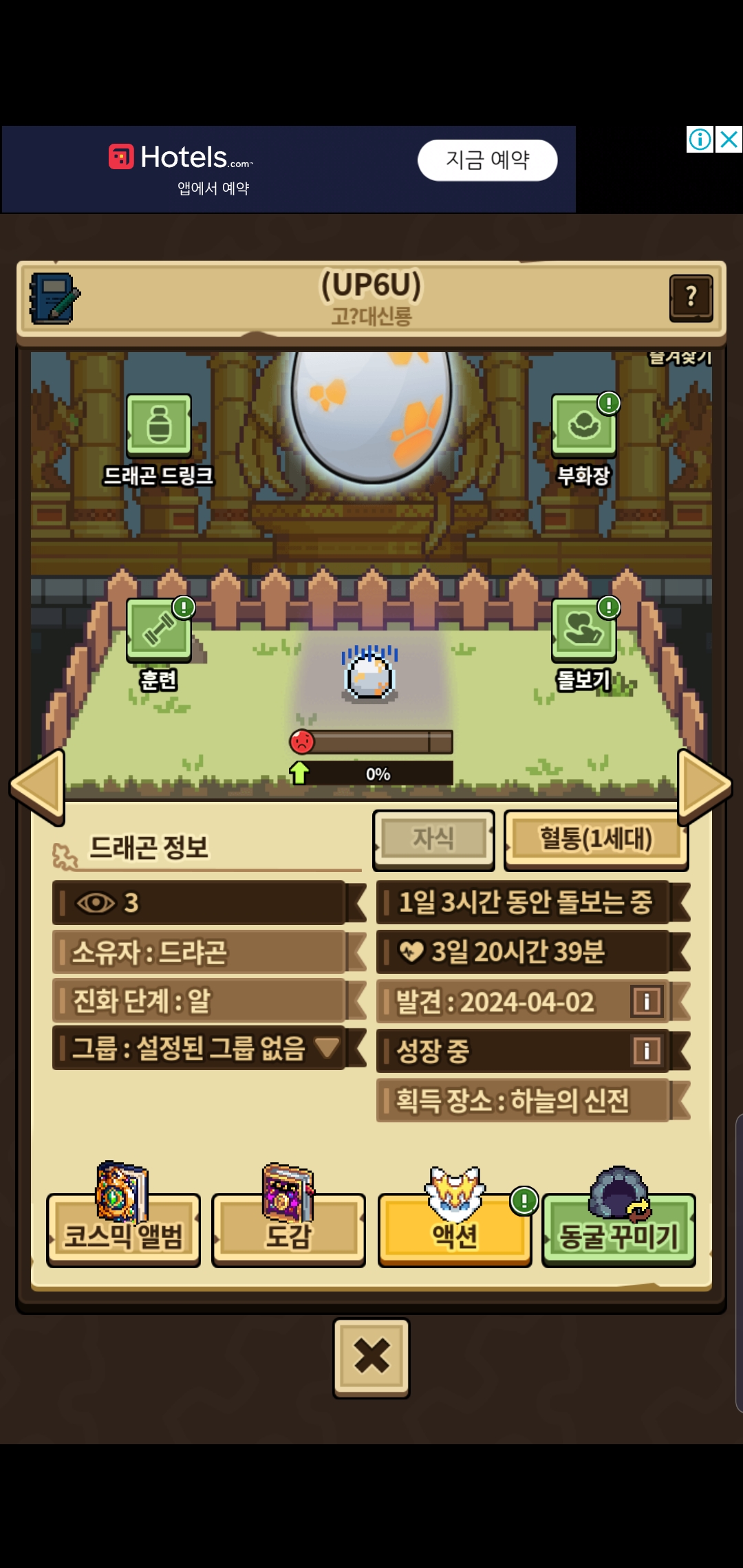Tap the 드래곤 드링크 button

click(159, 426)
